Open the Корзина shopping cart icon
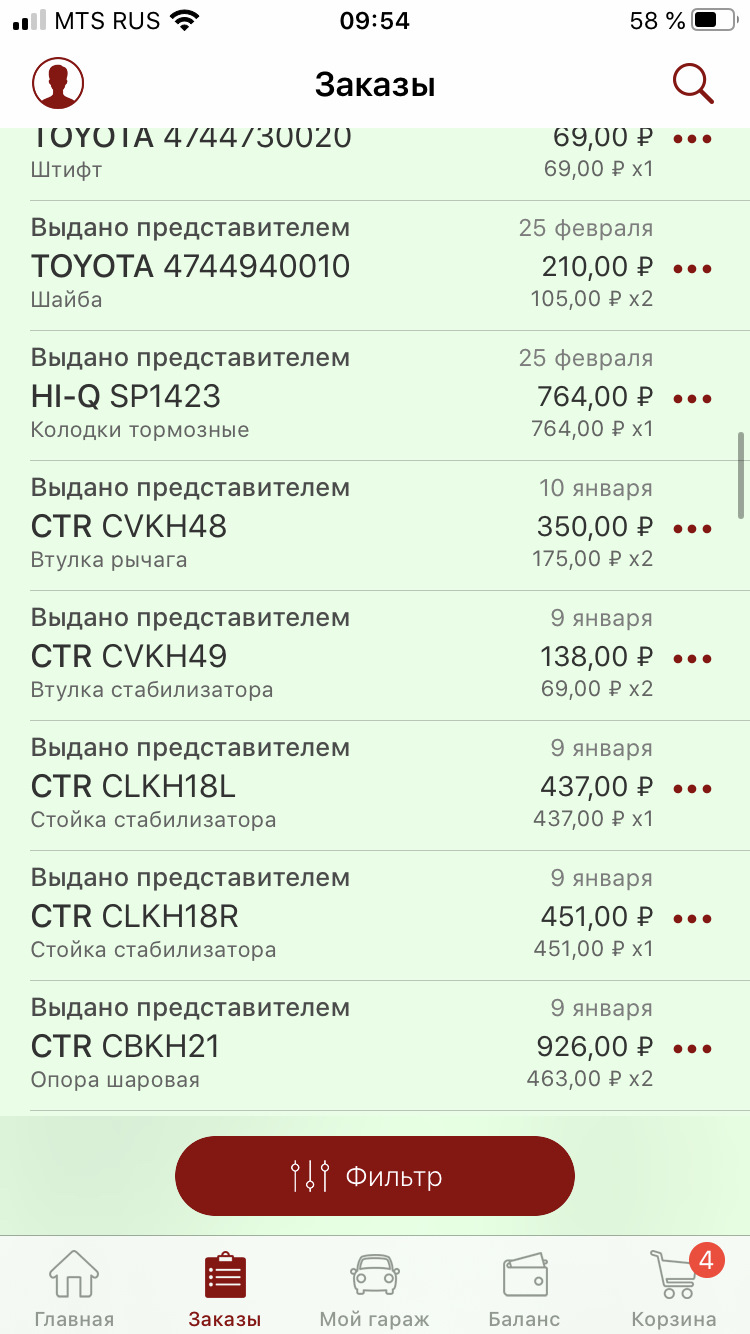The width and height of the screenshot is (750, 1334). coord(671,1274)
